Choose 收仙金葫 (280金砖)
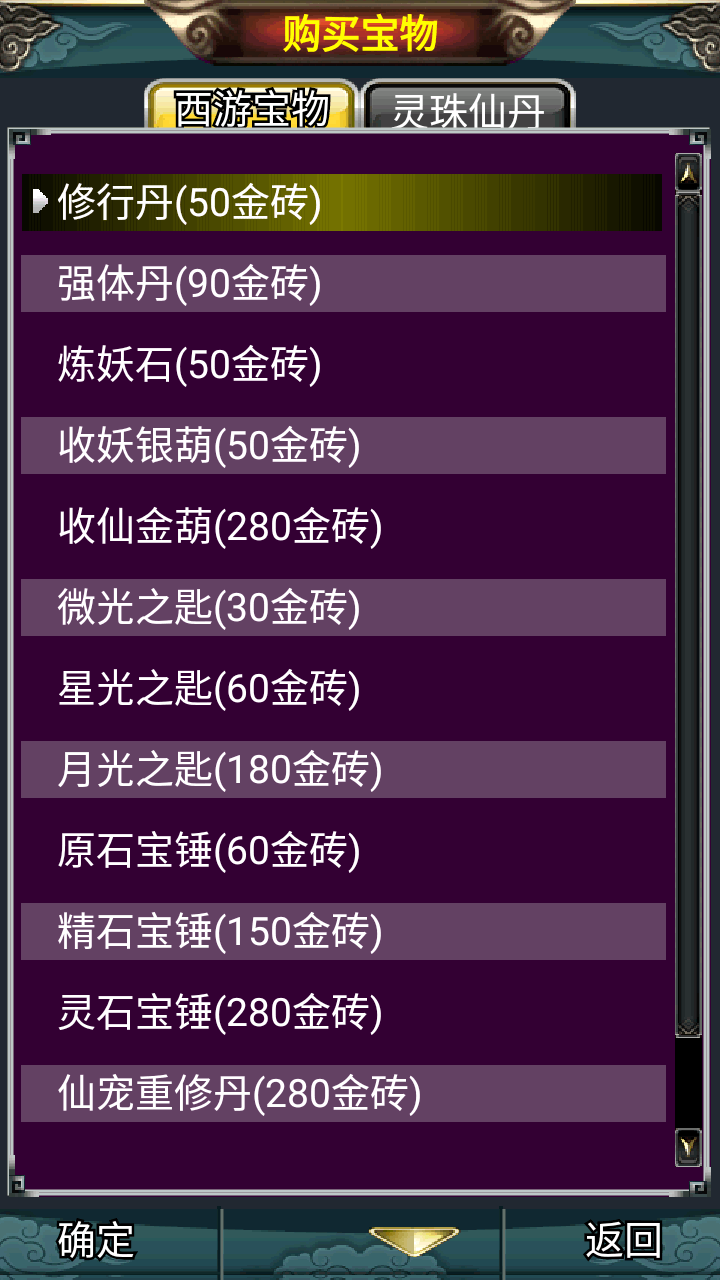The height and width of the screenshot is (1280, 720). tap(342, 527)
